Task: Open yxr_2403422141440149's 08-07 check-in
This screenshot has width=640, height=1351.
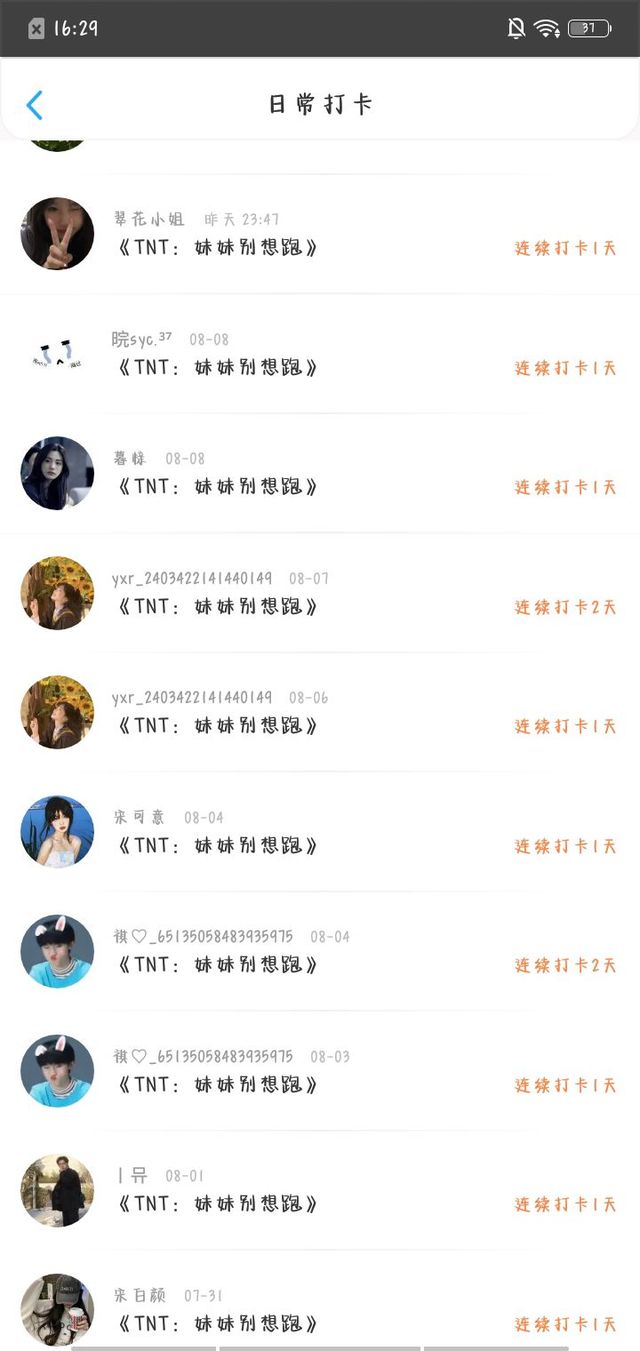Action: [320, 593]
